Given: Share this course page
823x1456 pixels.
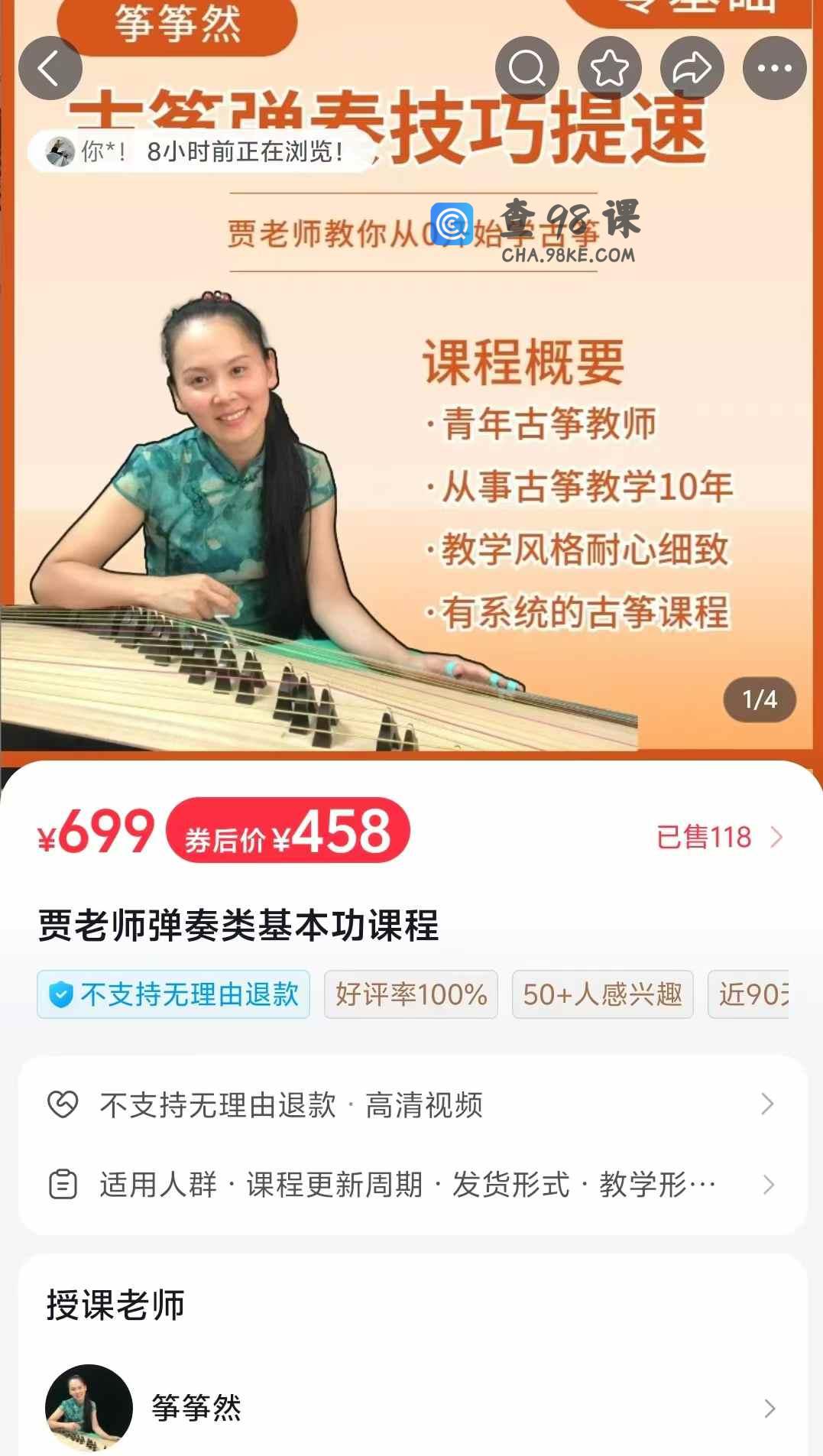Looking at the screenshot, I should click(692, 69).
